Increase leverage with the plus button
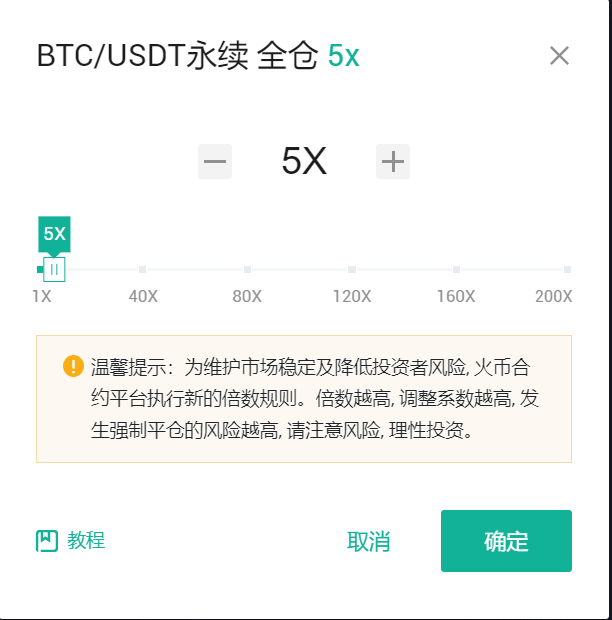 (x=393, y=161)
